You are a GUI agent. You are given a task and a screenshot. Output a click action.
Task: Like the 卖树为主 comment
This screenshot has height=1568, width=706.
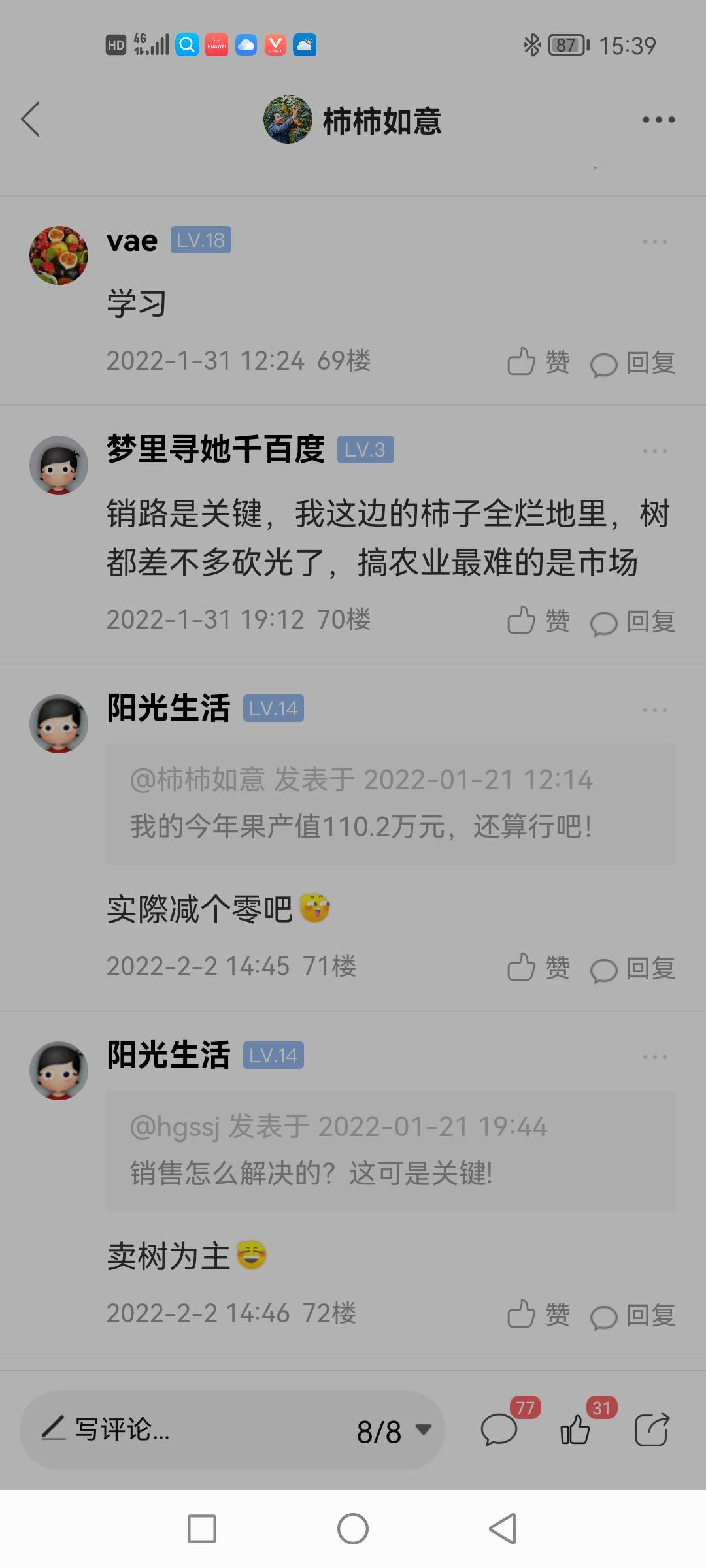[x=538, y=1315]
